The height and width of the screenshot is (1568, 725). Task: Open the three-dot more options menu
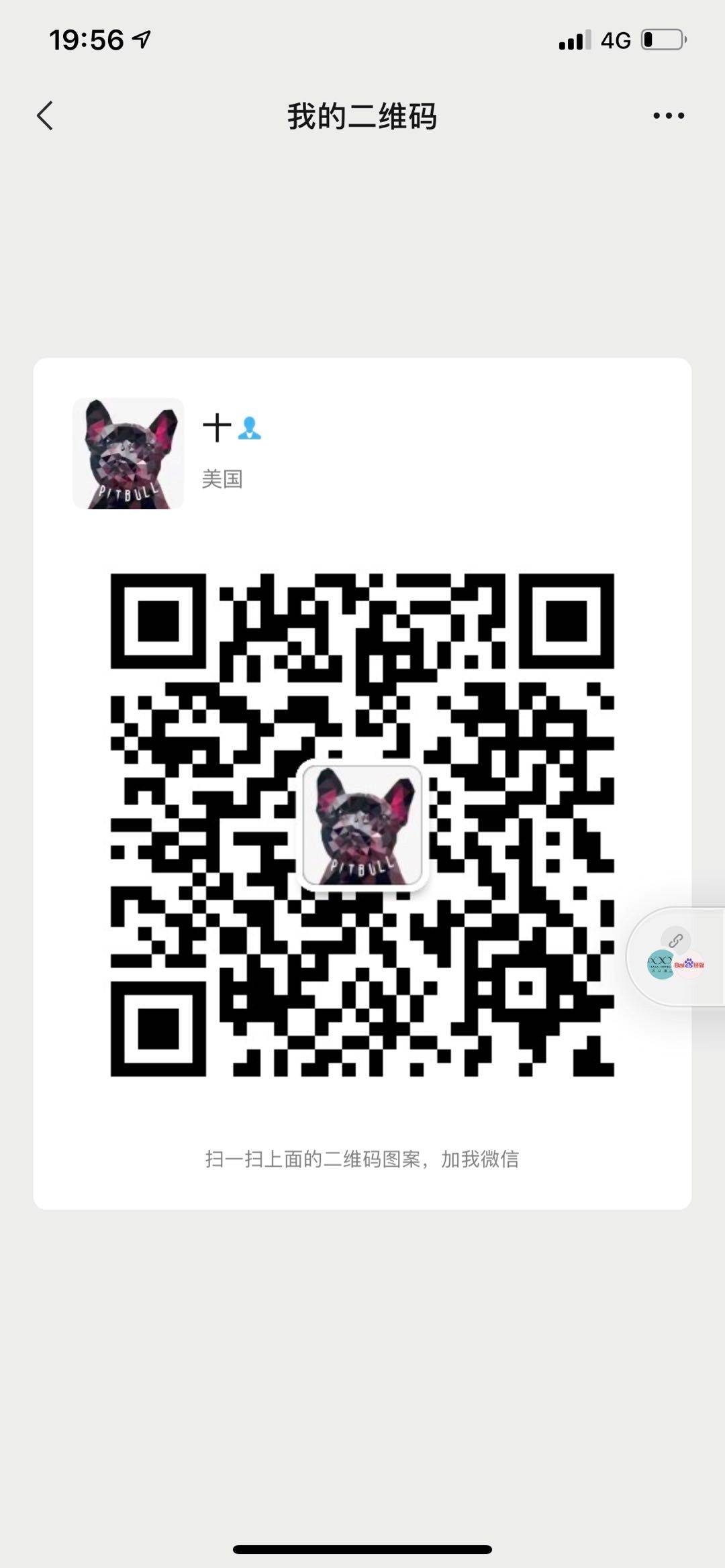point(669,115)
